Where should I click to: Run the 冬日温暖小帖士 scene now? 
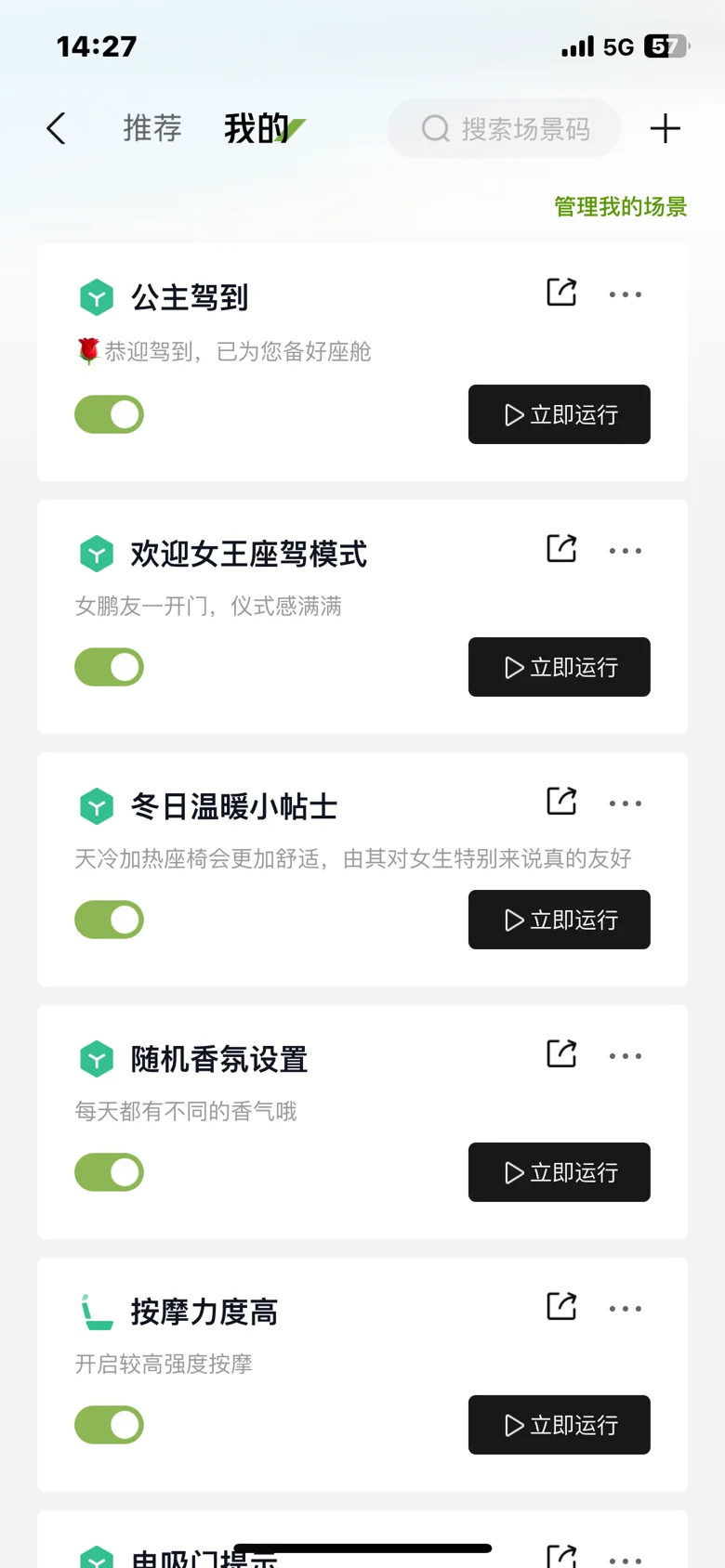click(x=560, y=920)
